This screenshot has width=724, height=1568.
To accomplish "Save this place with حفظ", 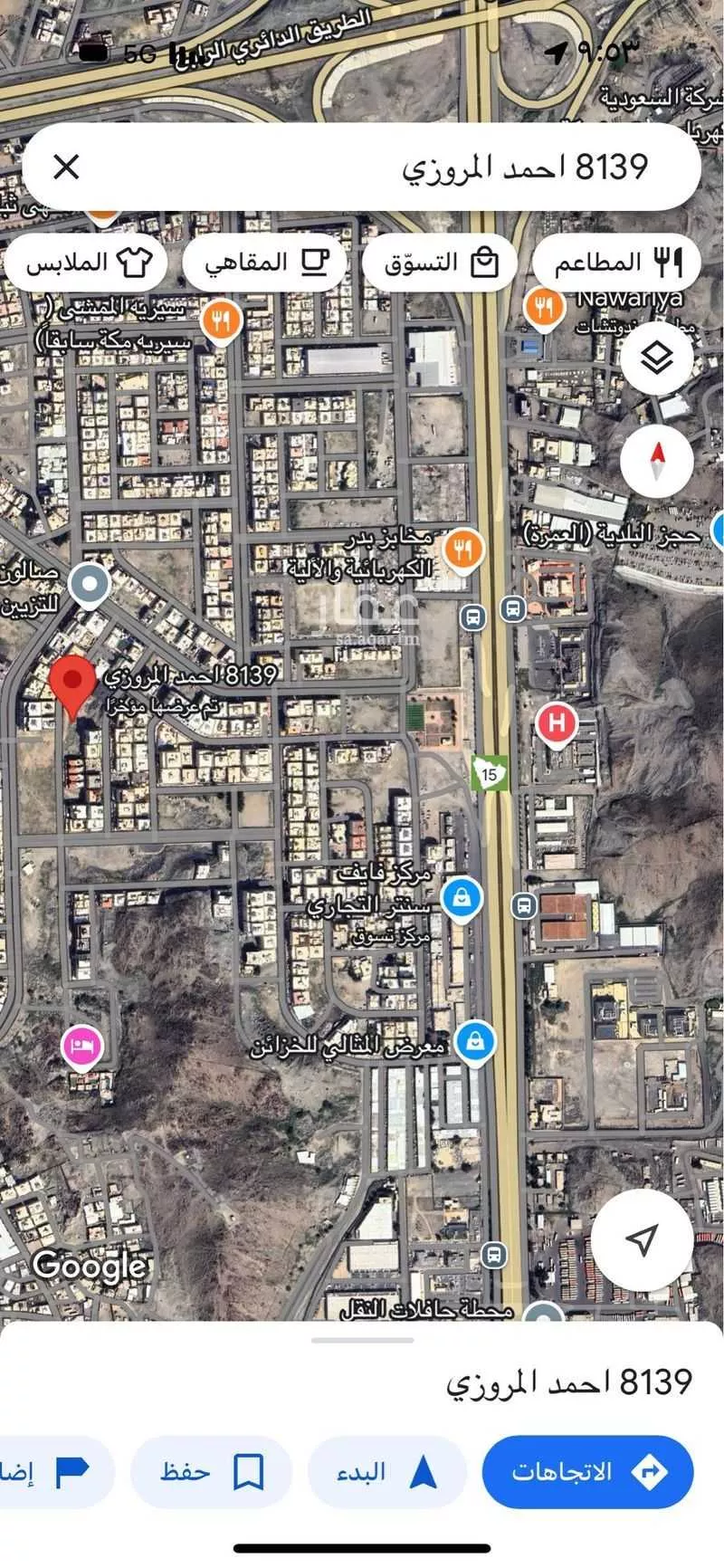I will pyautogui.click(x=211, y=1471).
